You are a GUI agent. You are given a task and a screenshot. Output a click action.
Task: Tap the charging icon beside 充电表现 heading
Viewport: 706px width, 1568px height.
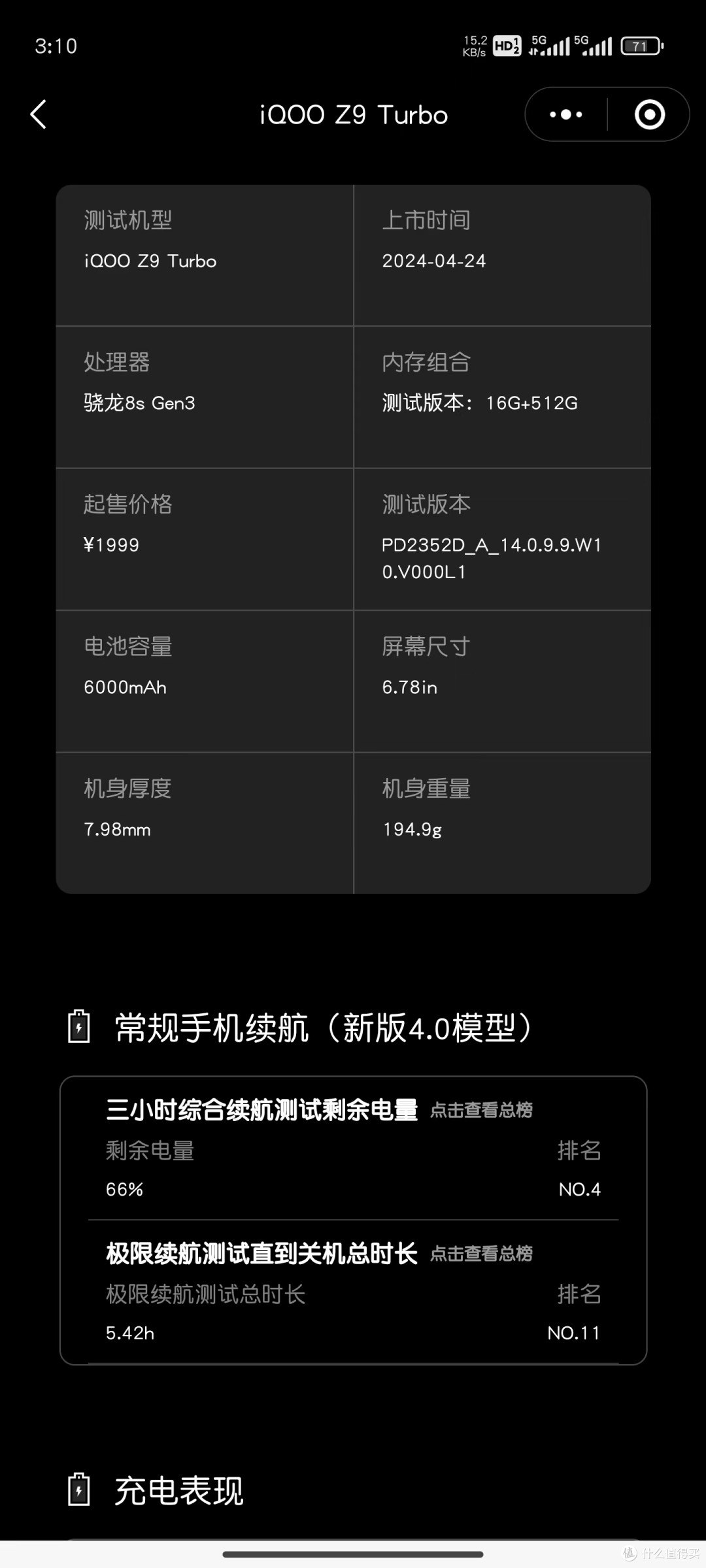[78, 1492]
